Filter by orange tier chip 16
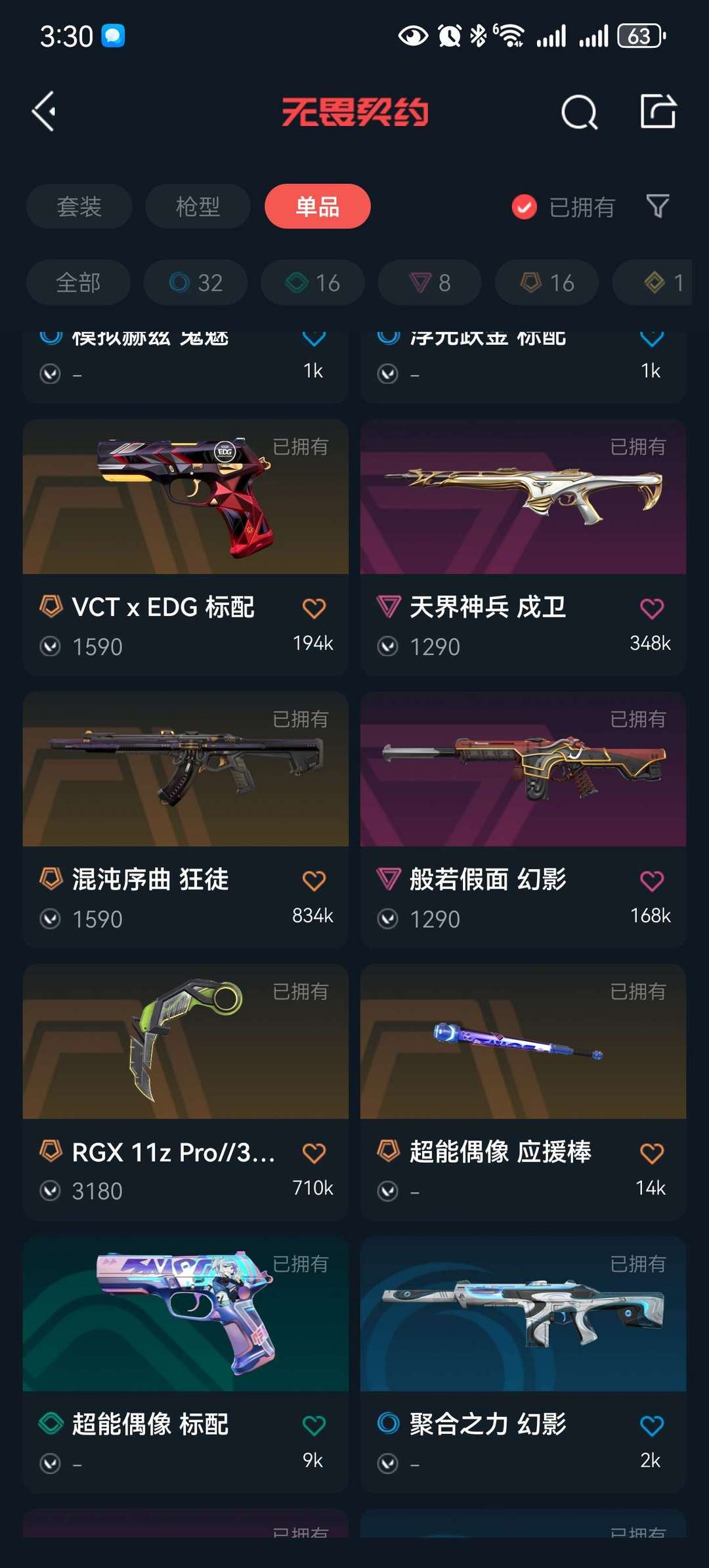The image size is (709, 1568). (546, 283)
